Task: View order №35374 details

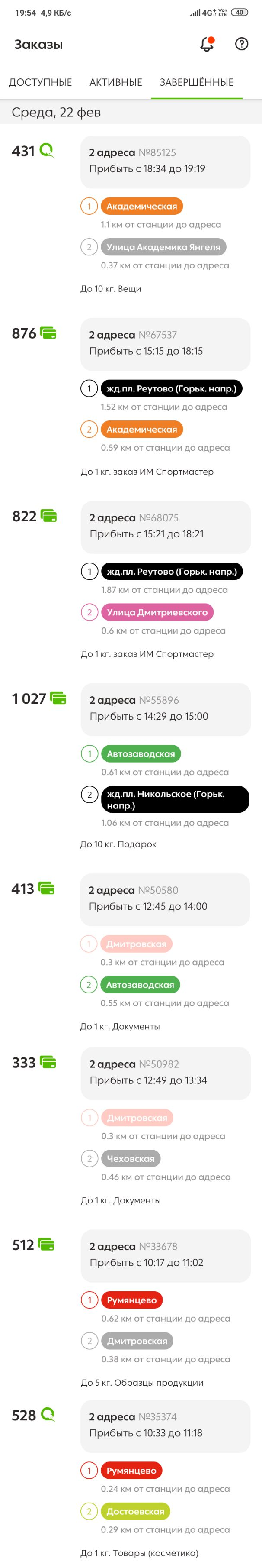Action: click(165, 1425)
